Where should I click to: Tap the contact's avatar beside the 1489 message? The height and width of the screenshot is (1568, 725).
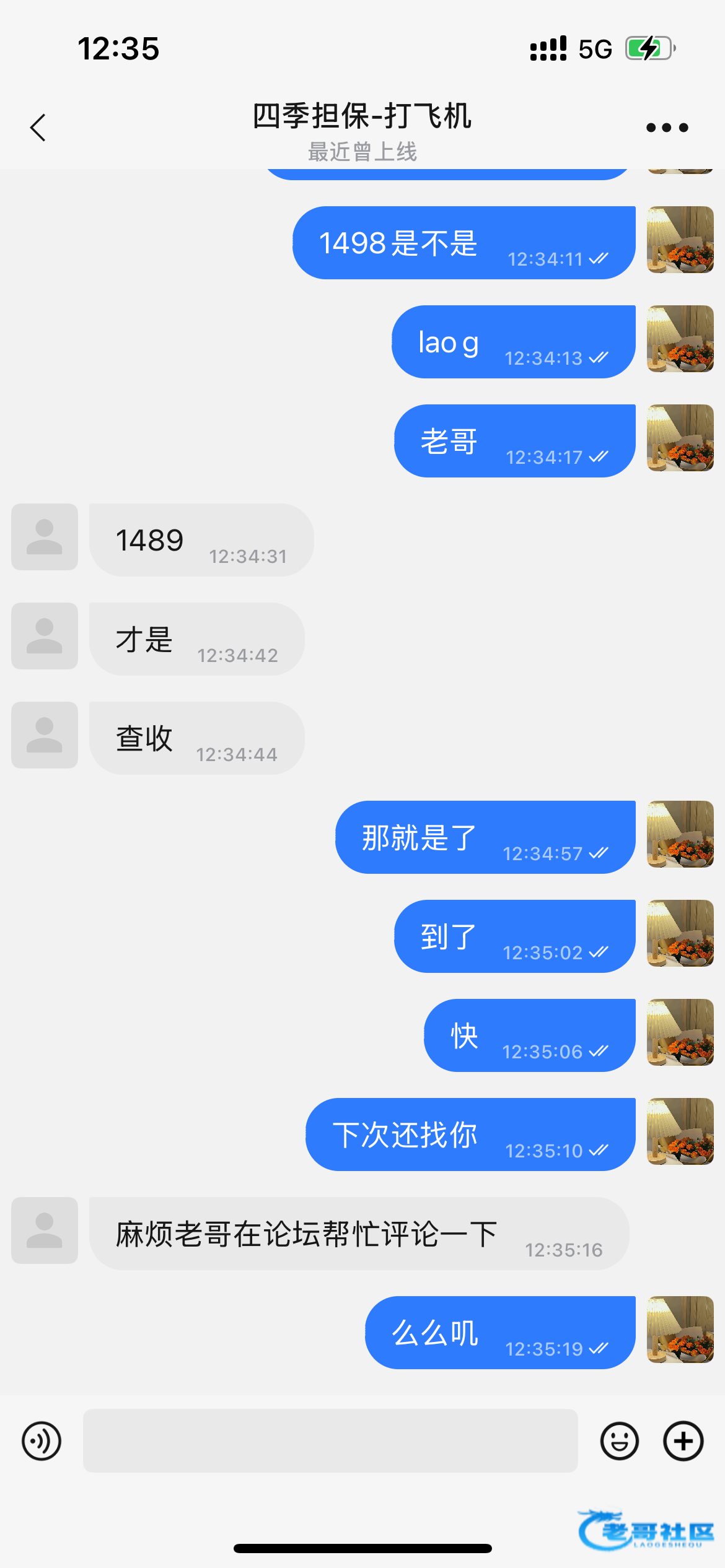pyautogui.click(x=45, y=537)
